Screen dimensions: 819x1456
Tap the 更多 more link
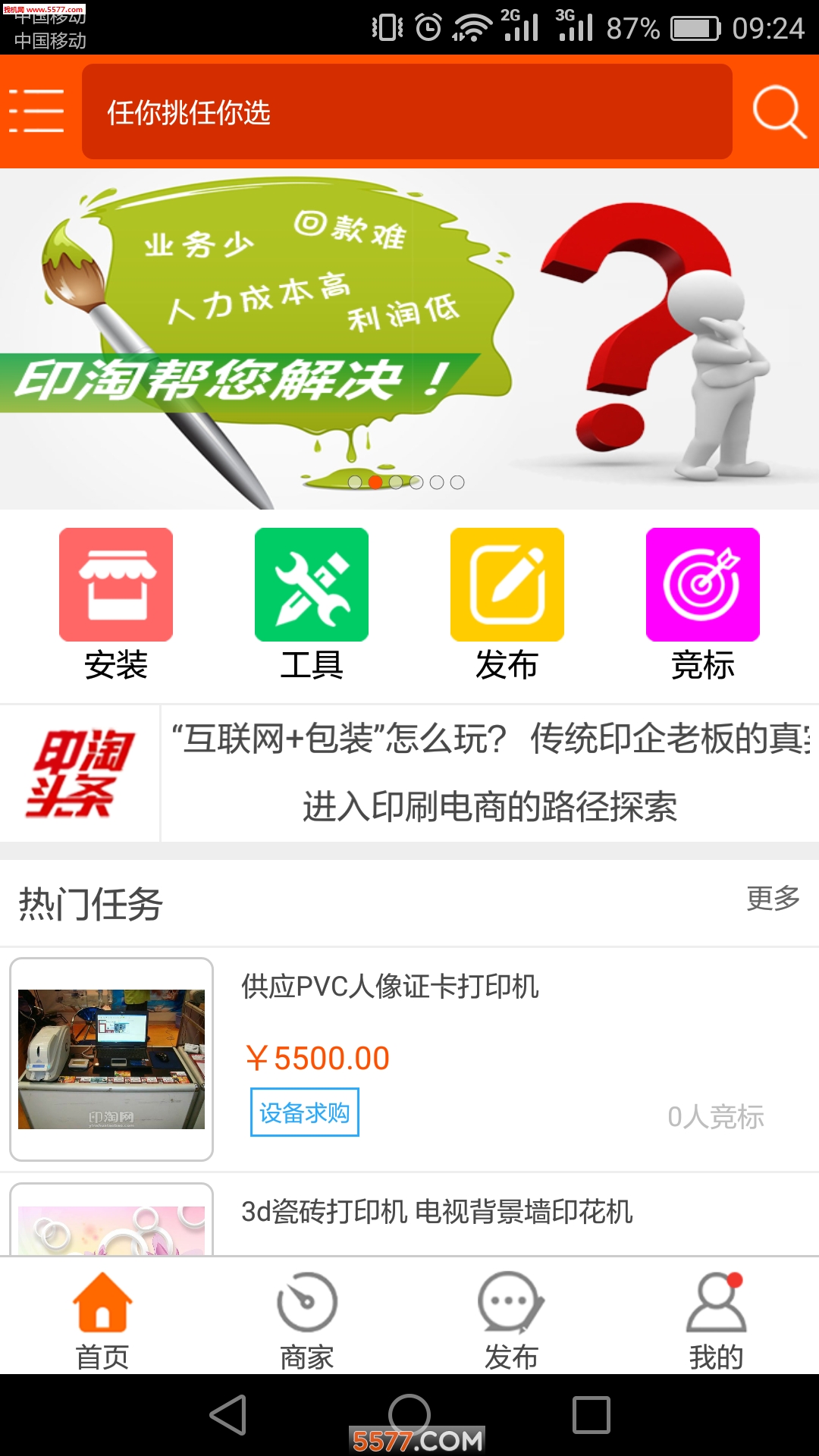click(771, 899)
